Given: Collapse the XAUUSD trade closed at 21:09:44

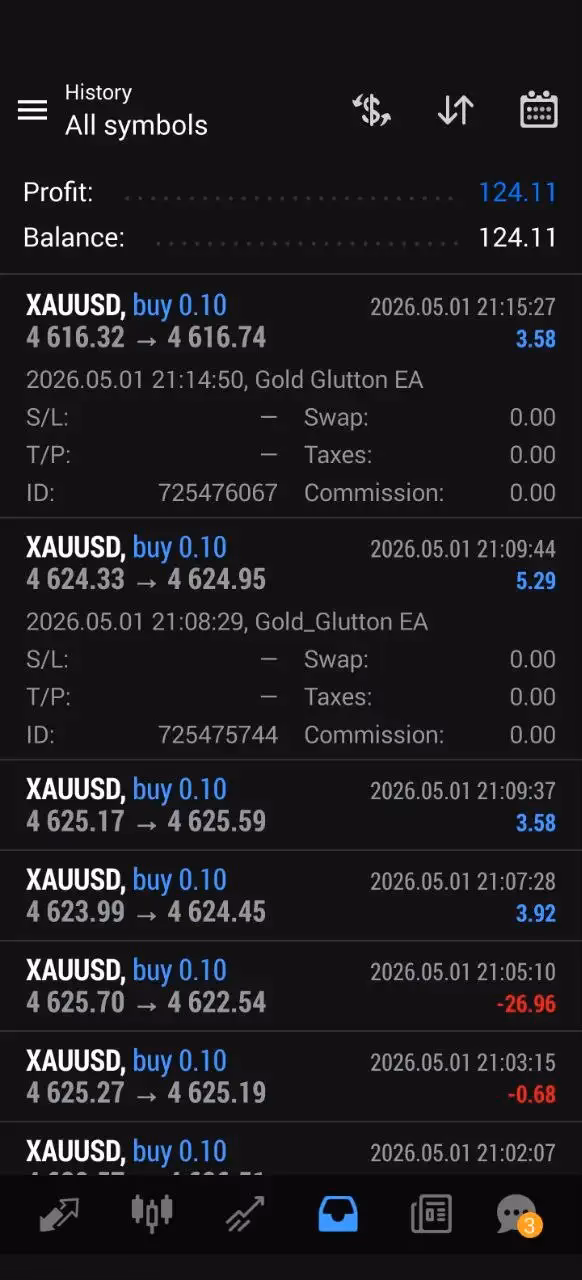Looking at the screenshot, I should click(291, 639).
